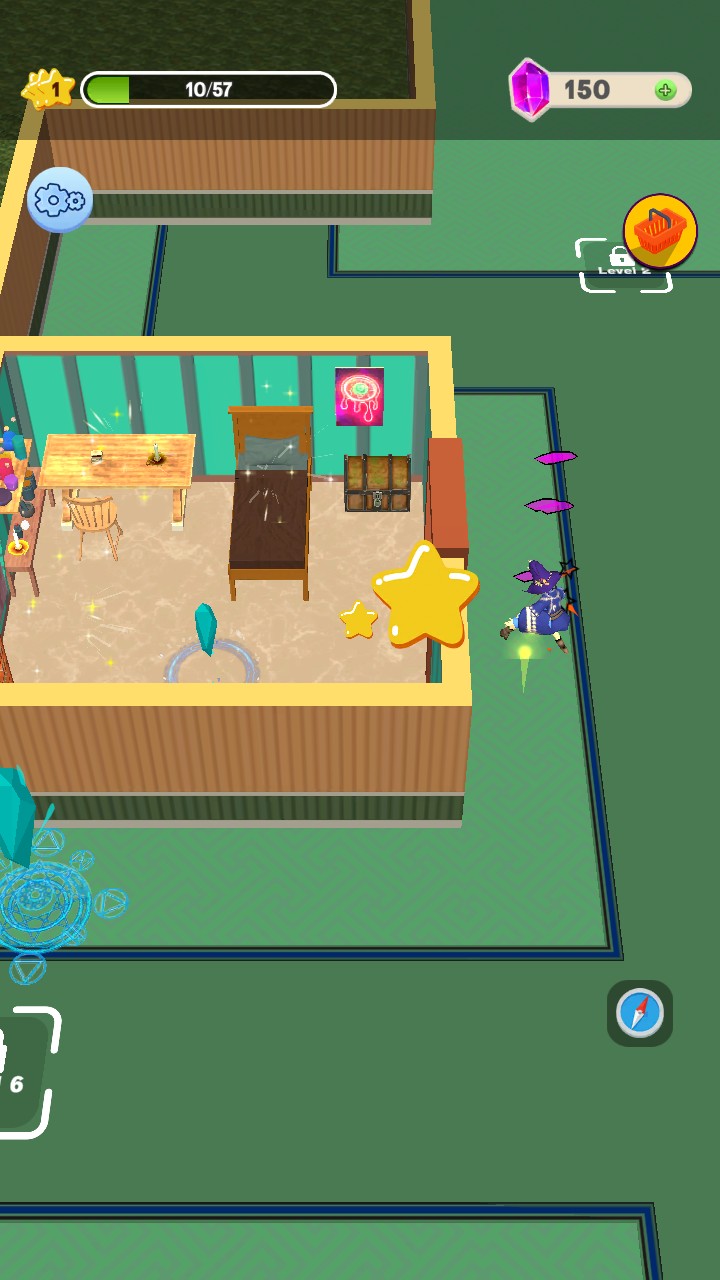720x1280 pixels.
Task: Add gems with the green plus
Action: [x=665, y=91]
